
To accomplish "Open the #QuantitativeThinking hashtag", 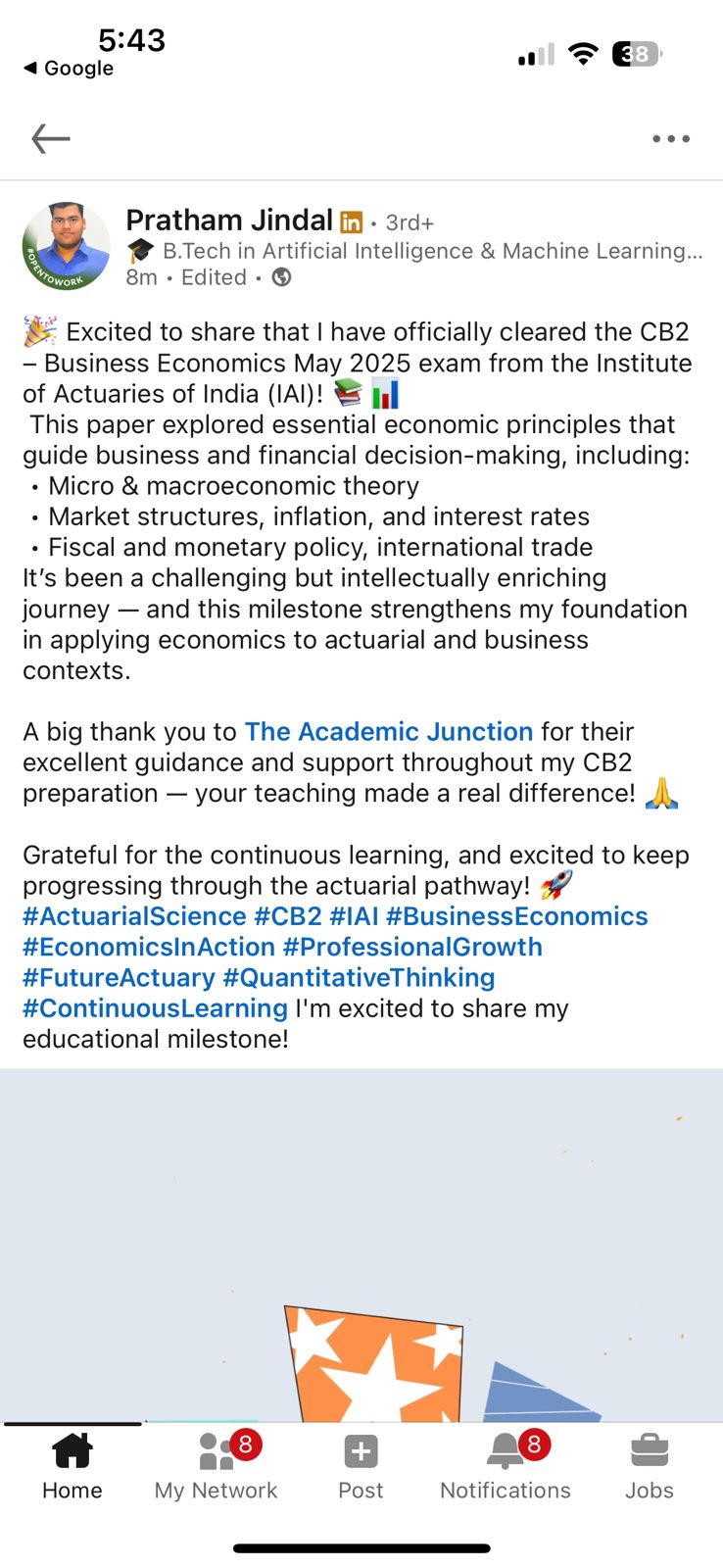I will click(x=359, y=978).
